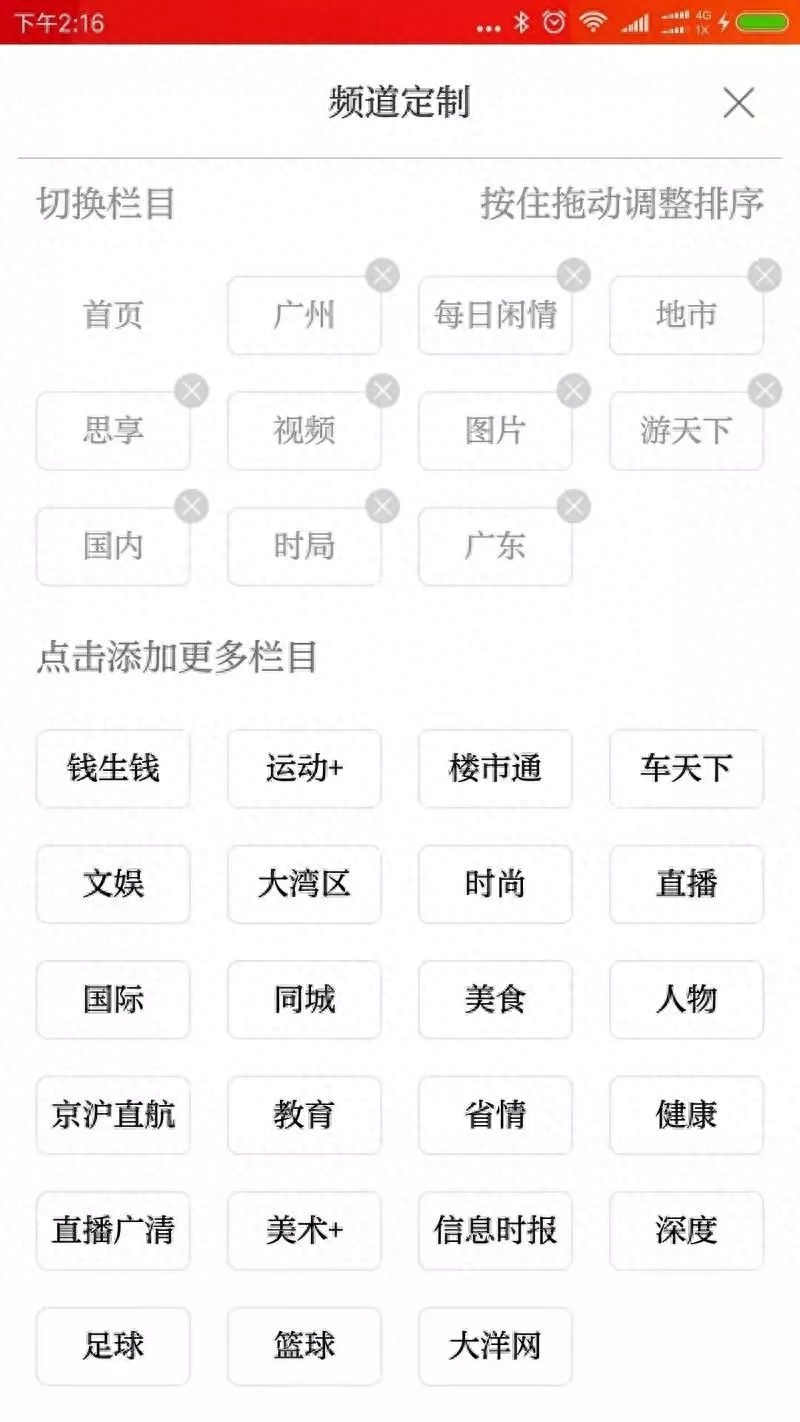Remove the 思享 channel

(x=191, y=391)
